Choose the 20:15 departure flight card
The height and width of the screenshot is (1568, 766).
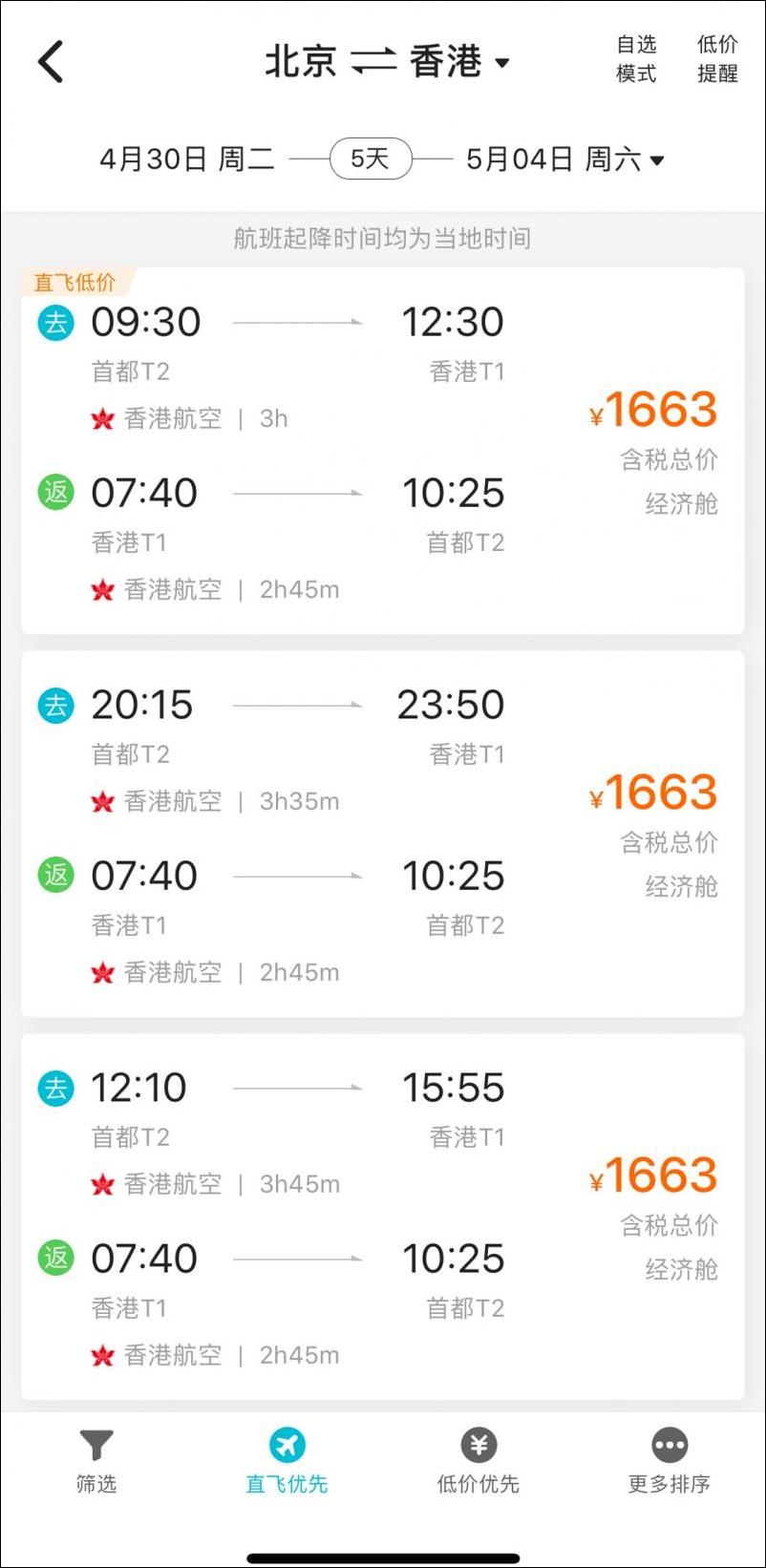pyautogui.click(x=382, y=834)
